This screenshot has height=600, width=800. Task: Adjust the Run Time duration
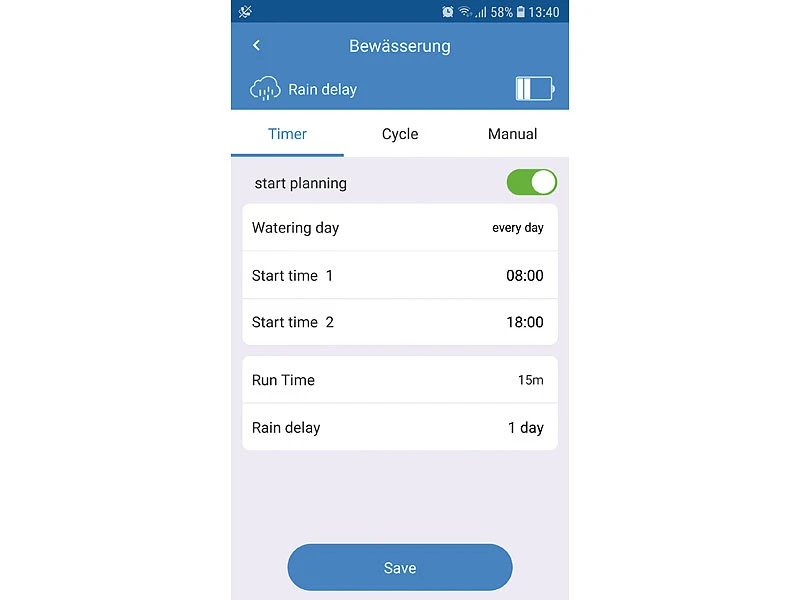pos(399,380)
